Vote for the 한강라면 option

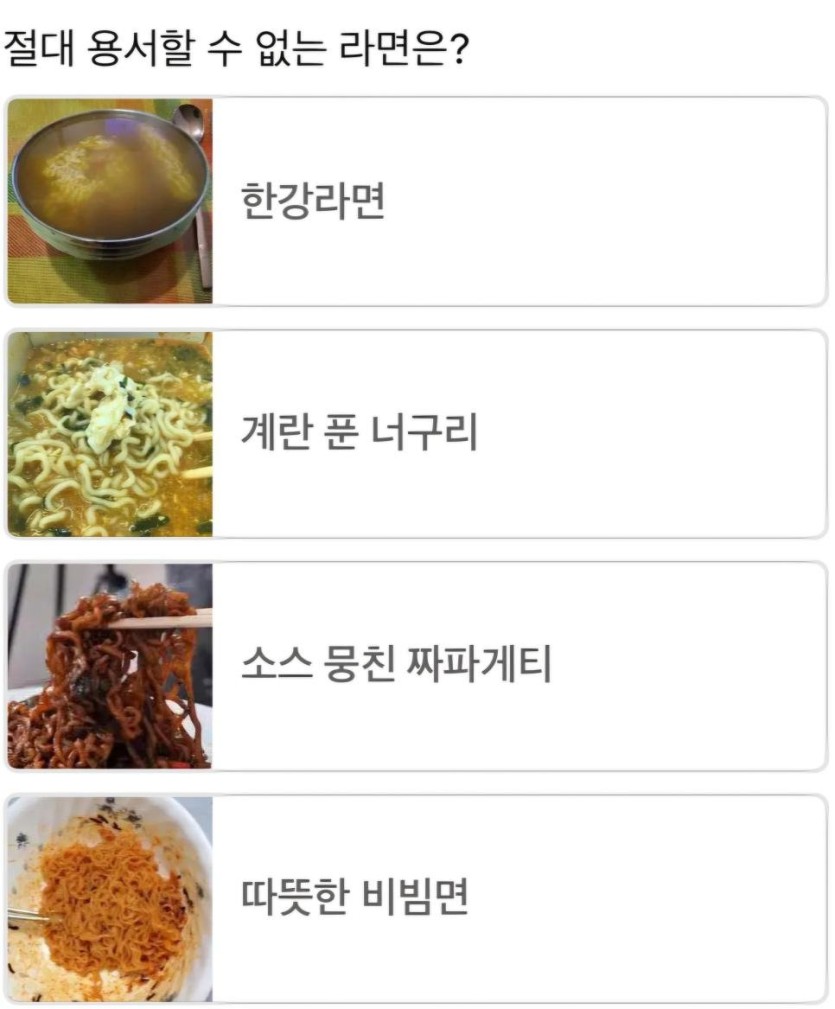[416, 202]
